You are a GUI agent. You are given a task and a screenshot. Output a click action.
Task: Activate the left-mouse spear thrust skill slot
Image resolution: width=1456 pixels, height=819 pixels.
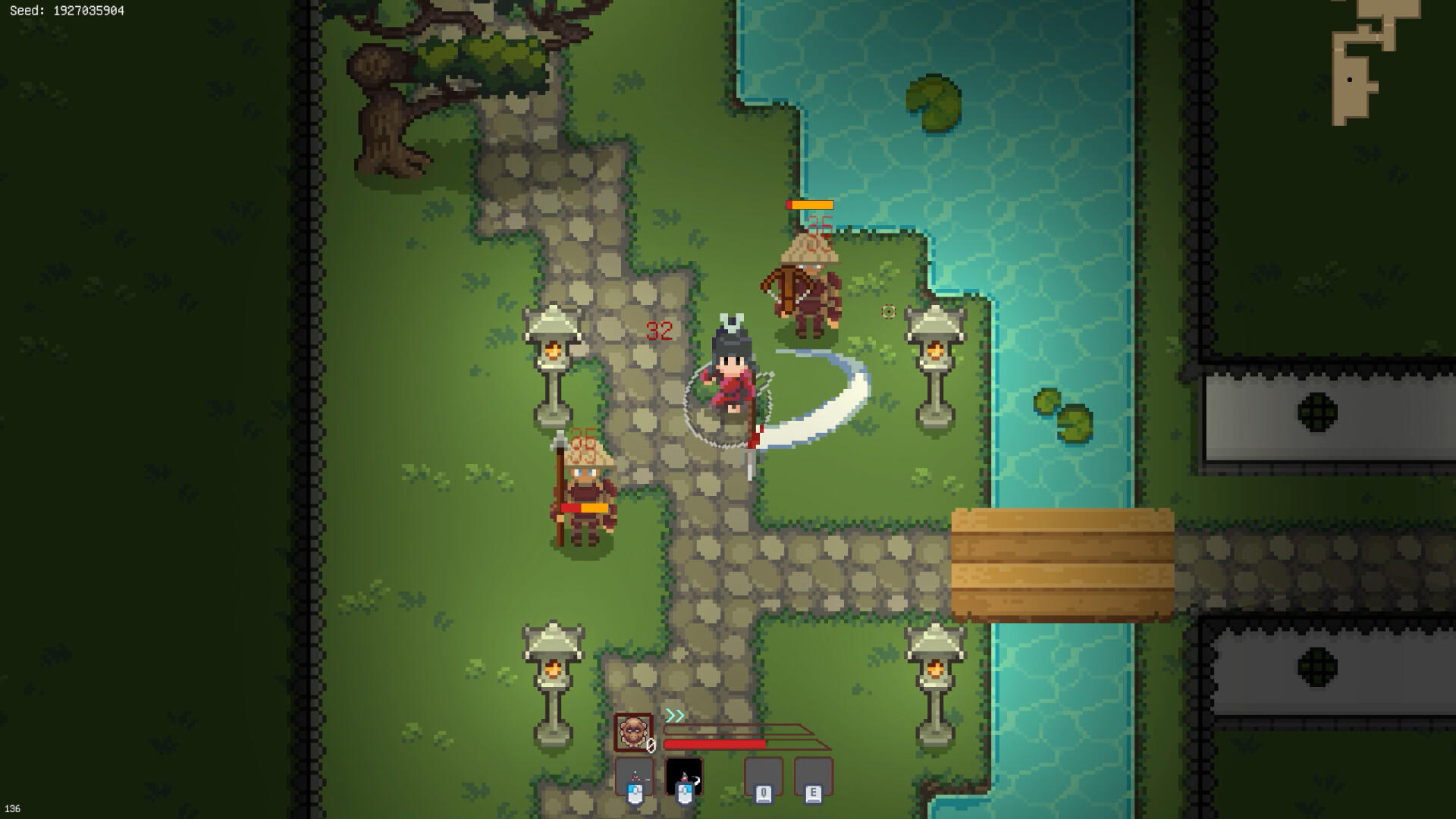(634, 777)
